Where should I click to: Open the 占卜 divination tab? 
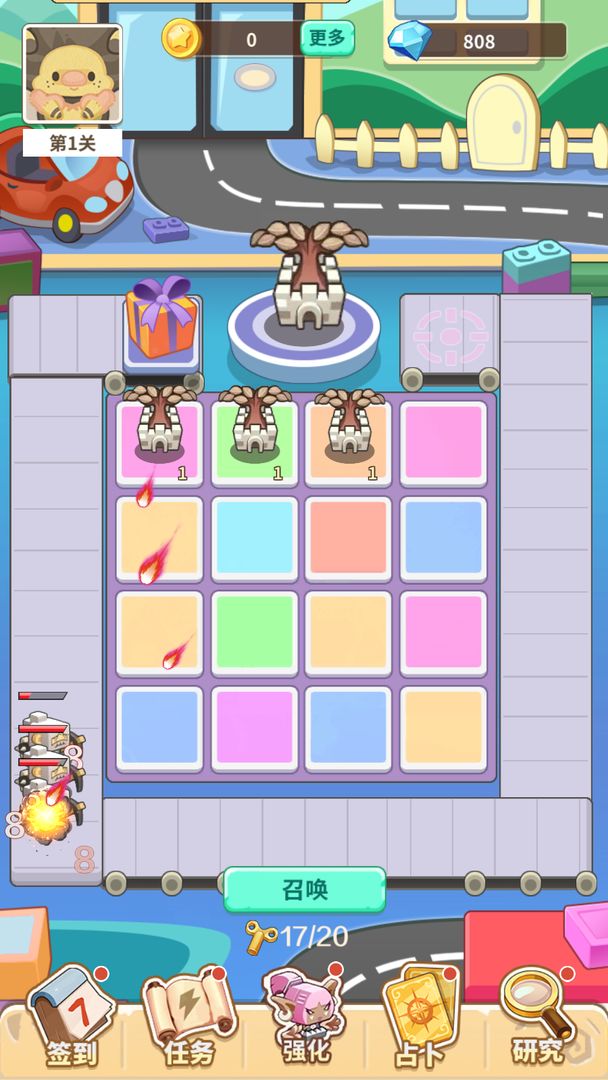[421, 1017]
